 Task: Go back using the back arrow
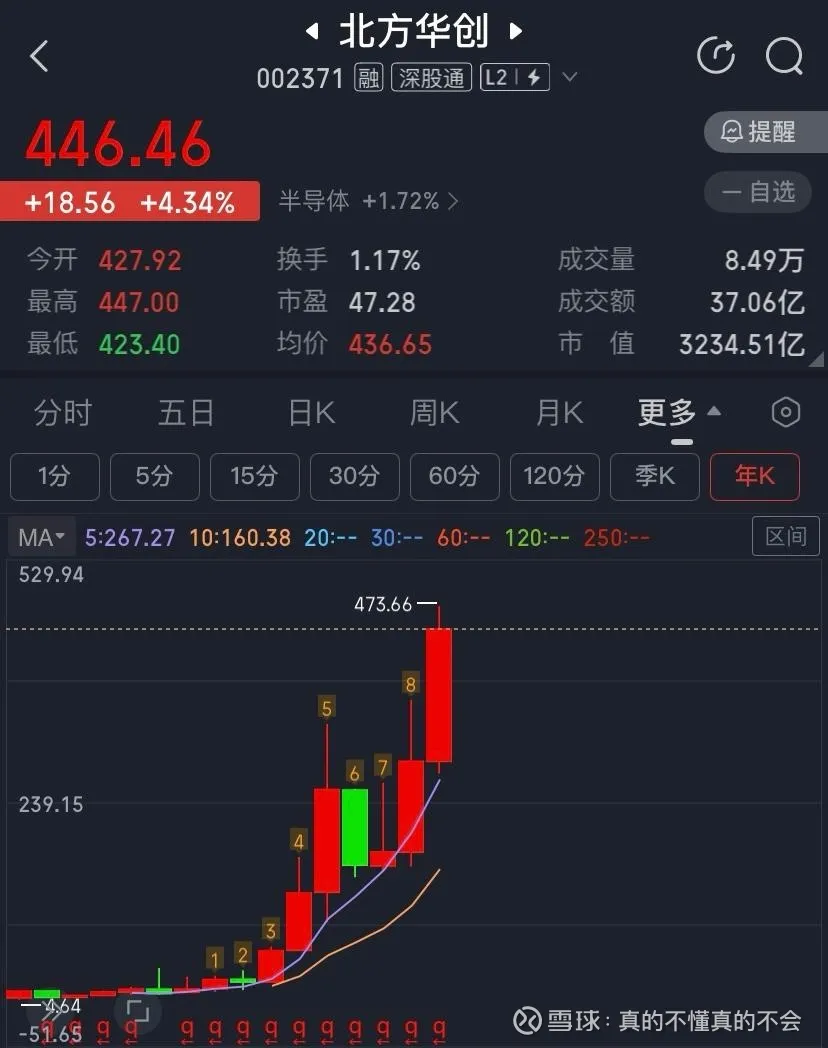39,57
